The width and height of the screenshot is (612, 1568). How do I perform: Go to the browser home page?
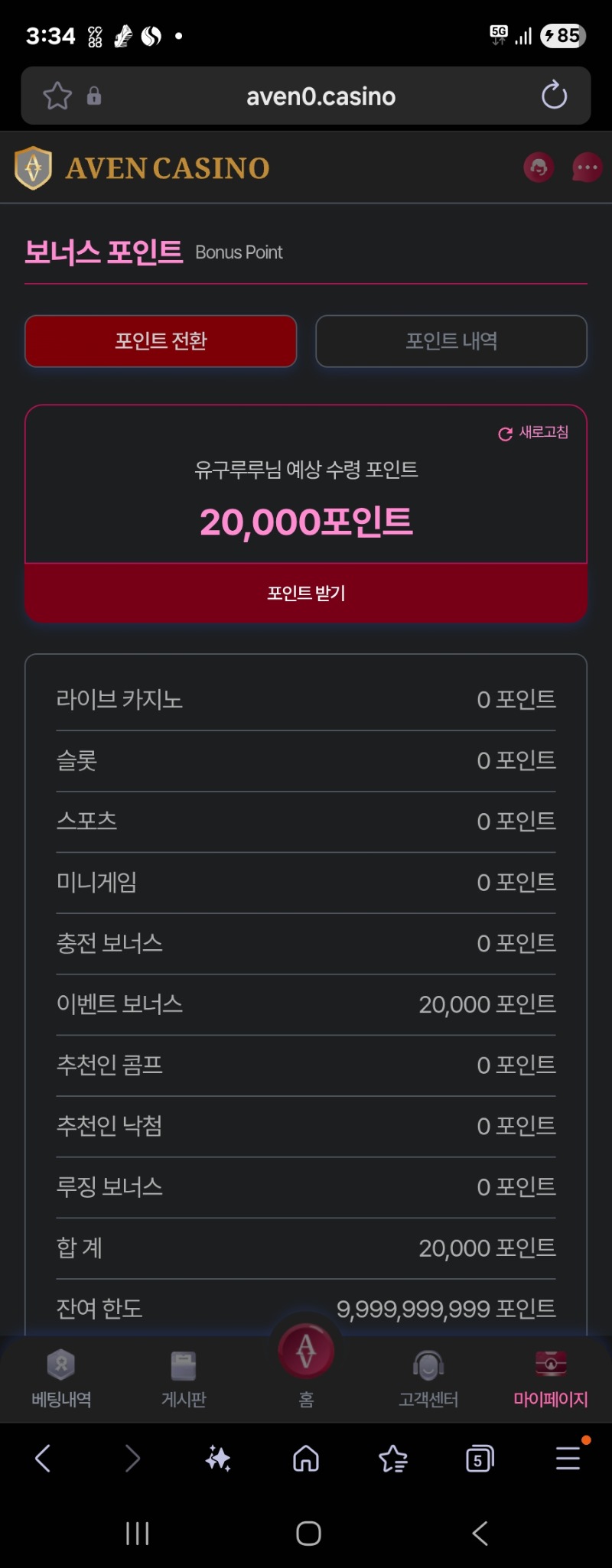(306, 1459)
